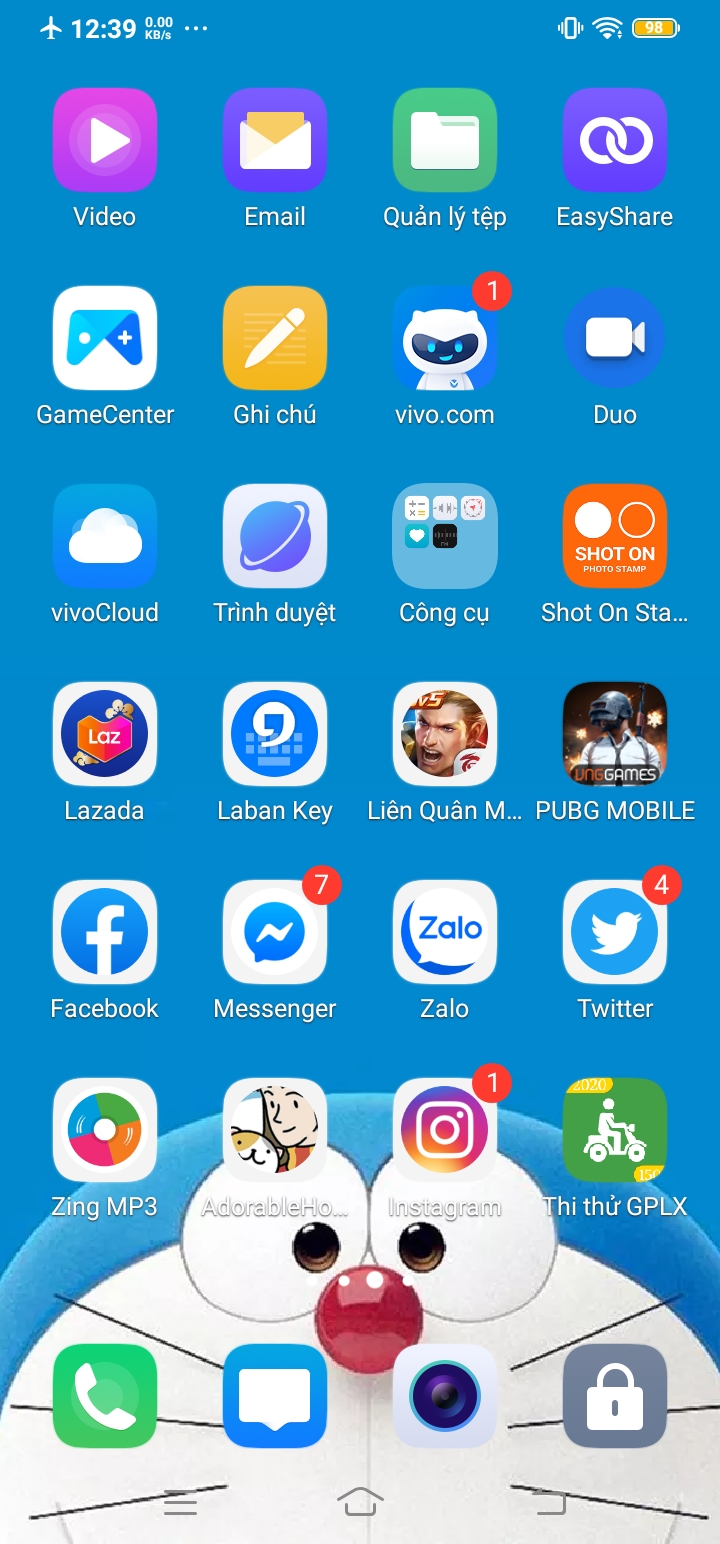Open the Công cụ folder

tap(445, 536)
